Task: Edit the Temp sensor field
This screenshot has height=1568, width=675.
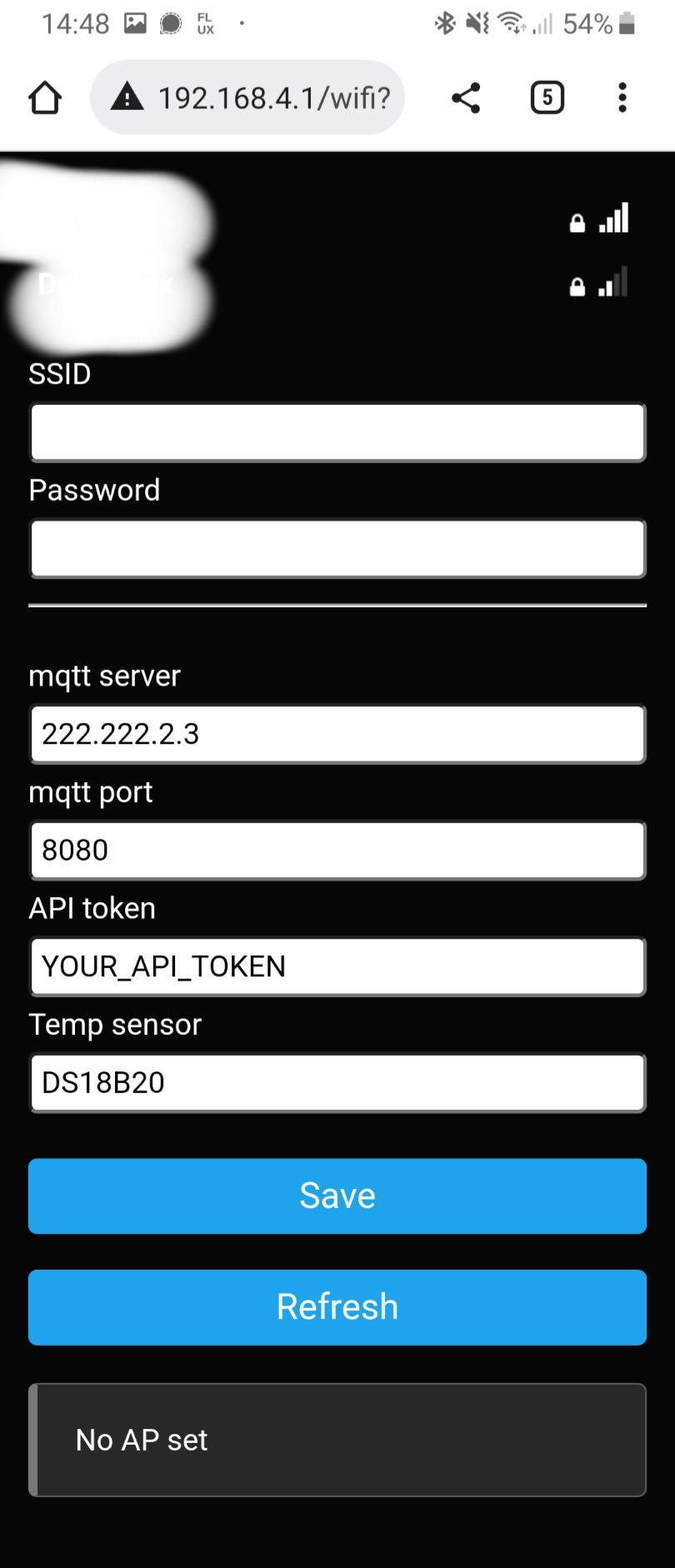Action: 337,1082
